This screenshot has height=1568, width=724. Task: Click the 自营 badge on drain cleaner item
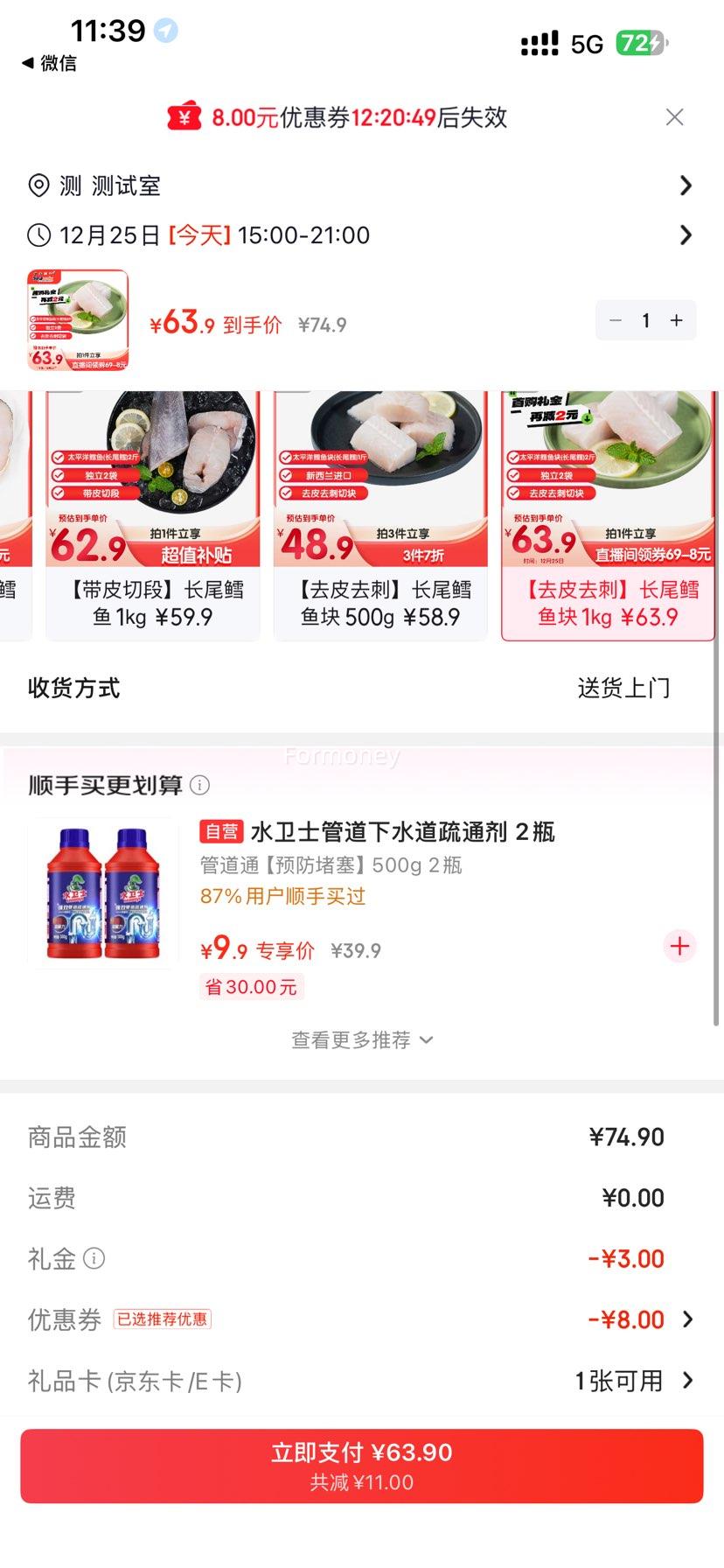tap(221, 830)
